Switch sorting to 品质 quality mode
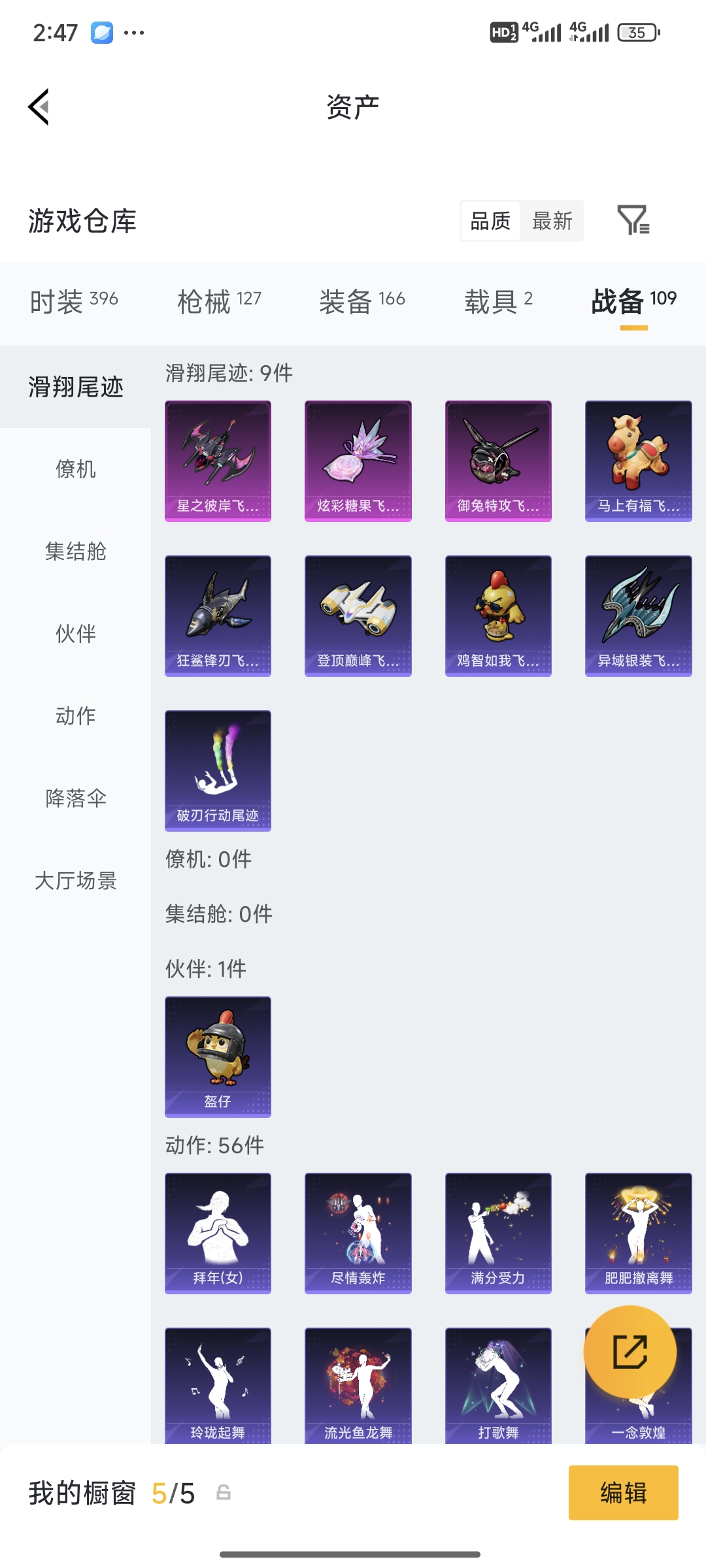706x1568 pixels. [x=490, y=221]
